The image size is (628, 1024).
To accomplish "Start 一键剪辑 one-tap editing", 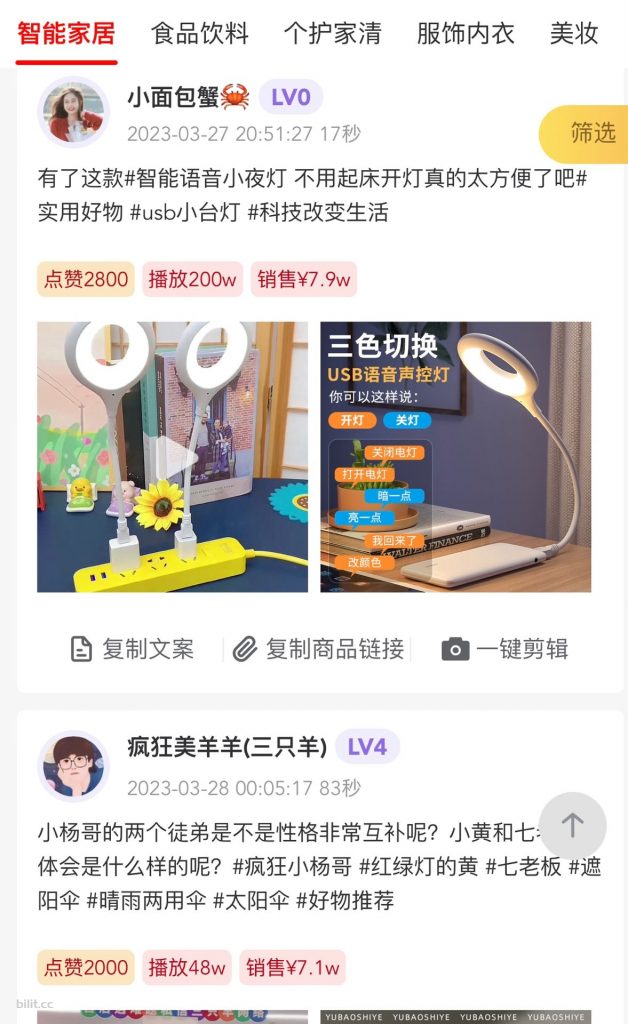I will (505, 649).
